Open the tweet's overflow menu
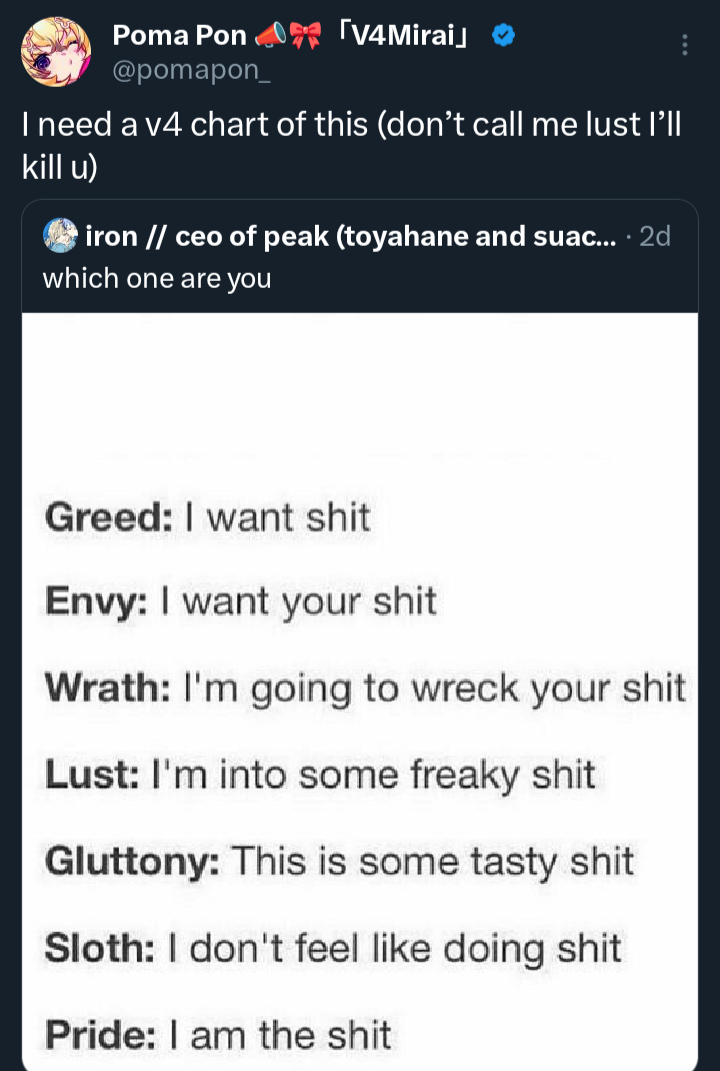 coord(684,45)
